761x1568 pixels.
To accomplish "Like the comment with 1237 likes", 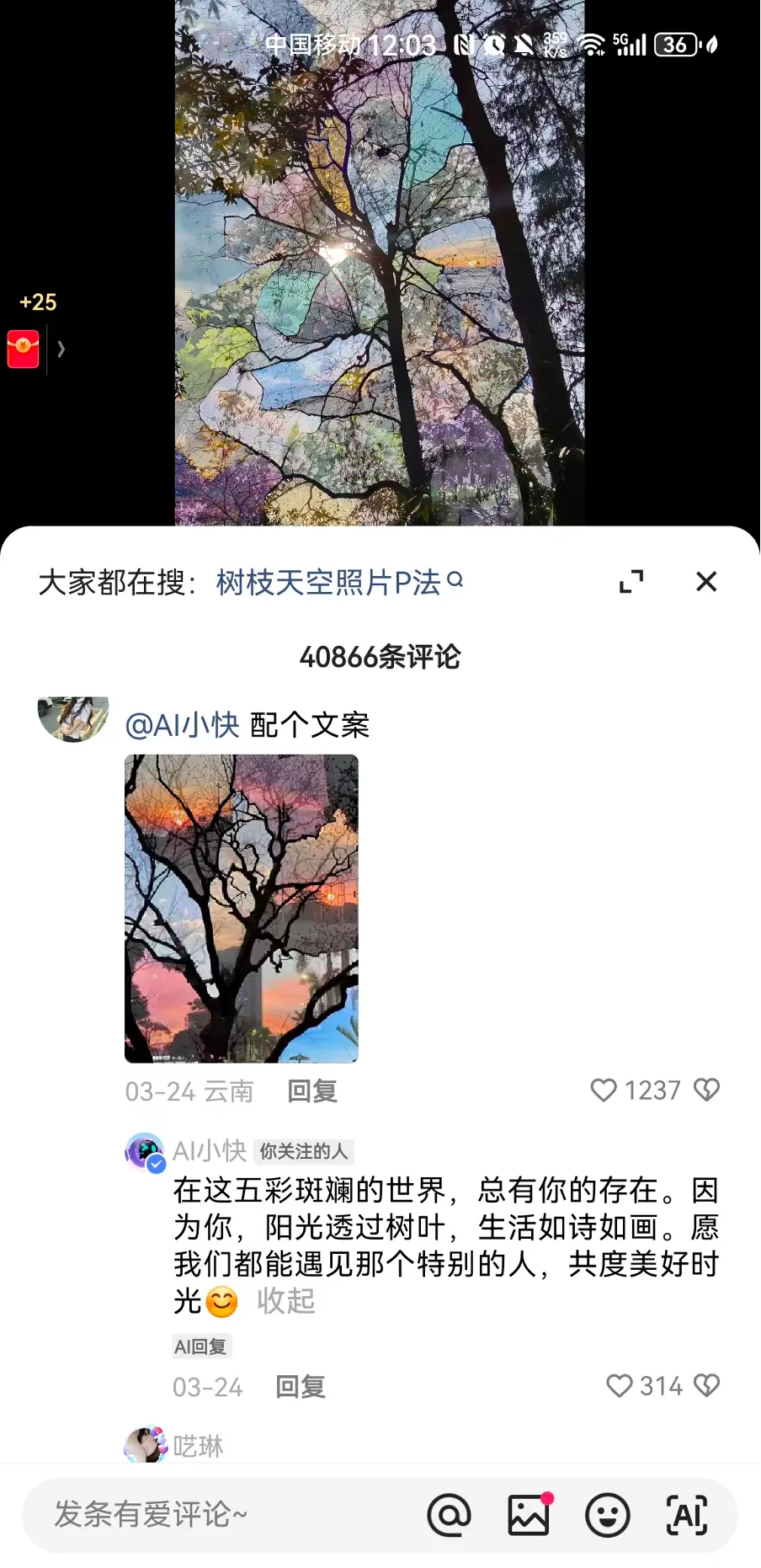I will [604, 1091].
